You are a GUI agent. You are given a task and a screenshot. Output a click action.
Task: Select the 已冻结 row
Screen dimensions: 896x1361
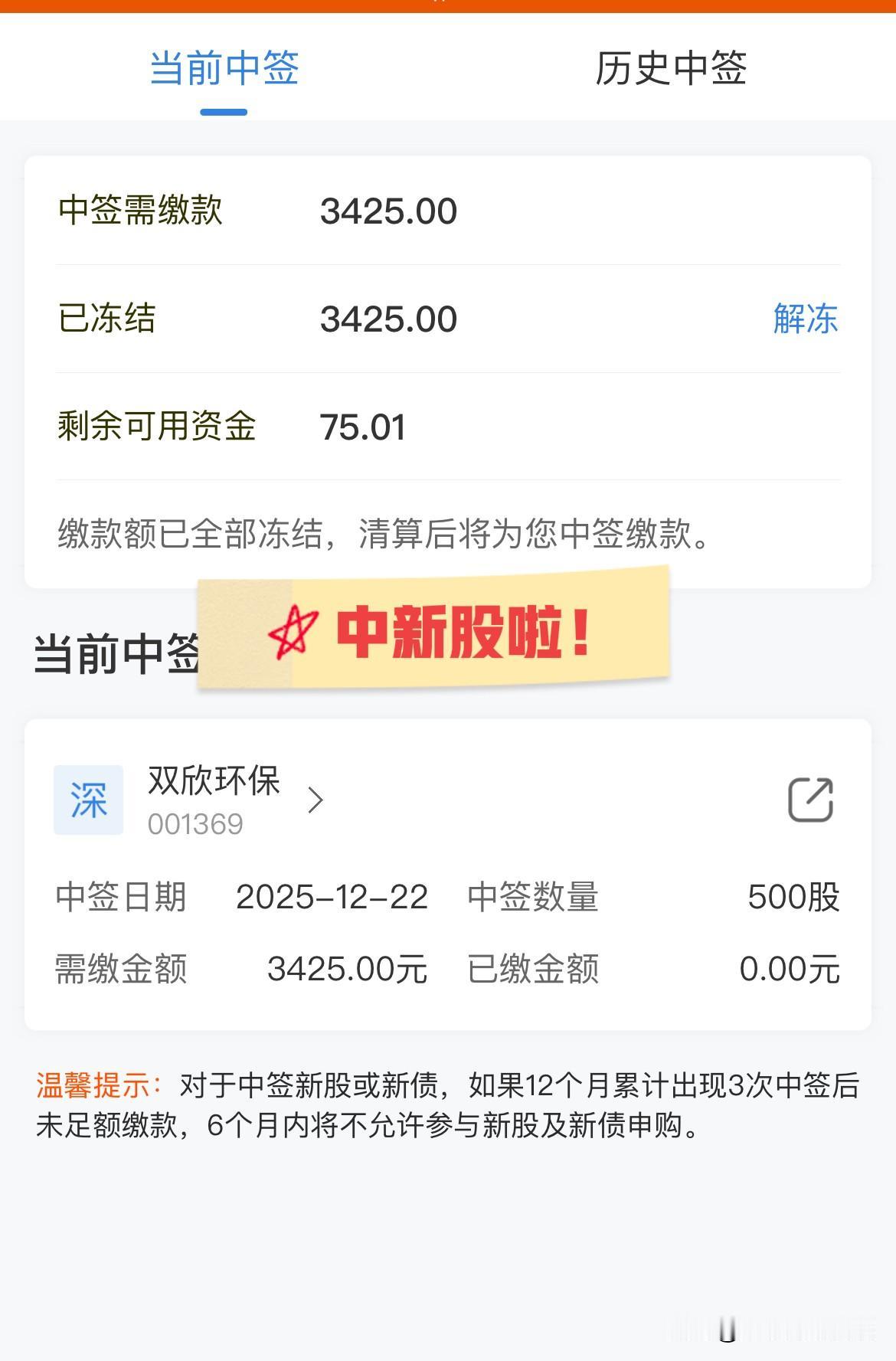tap(106, 319)
